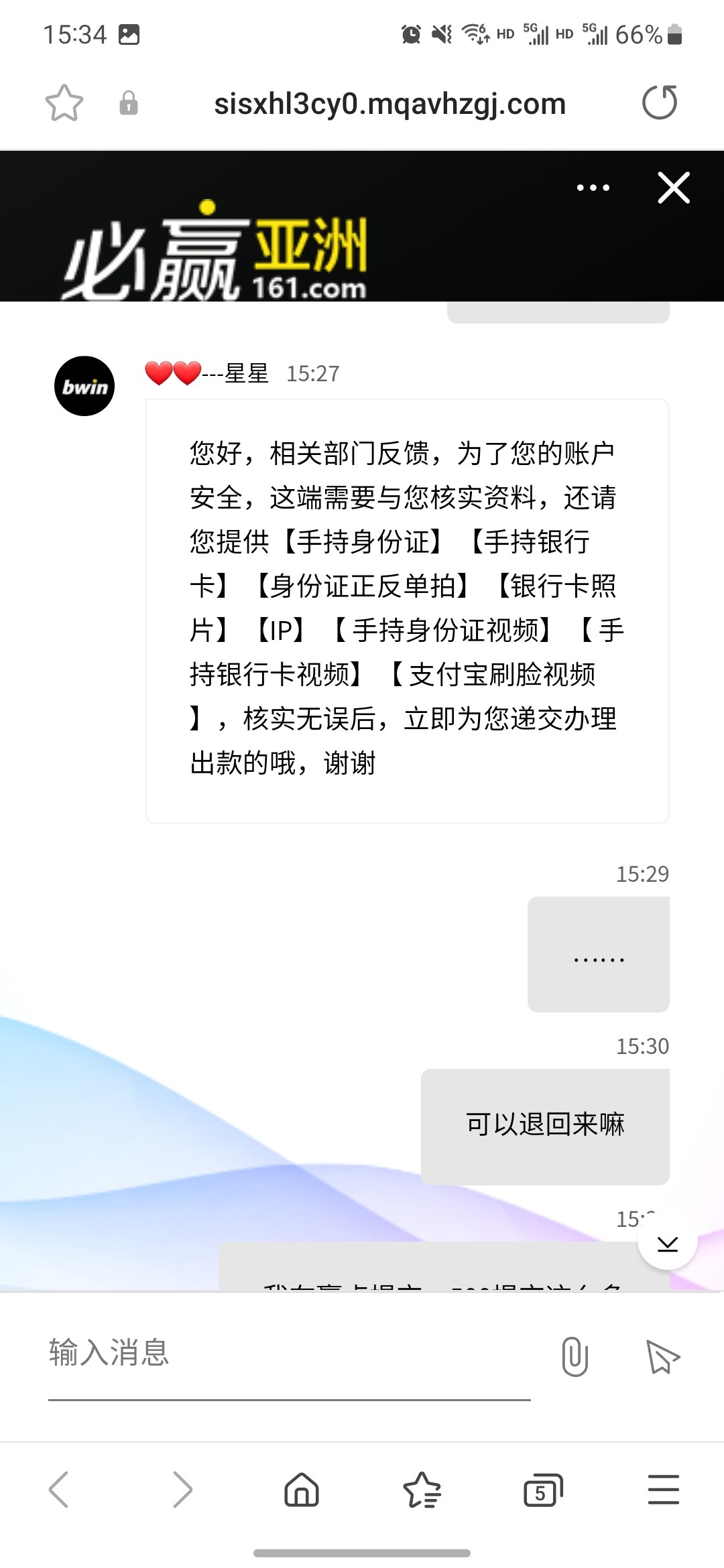The width and height of the screenshot is (724, 1568).
Task: Send the message with the arrow icon
Action: point(662,1356)
